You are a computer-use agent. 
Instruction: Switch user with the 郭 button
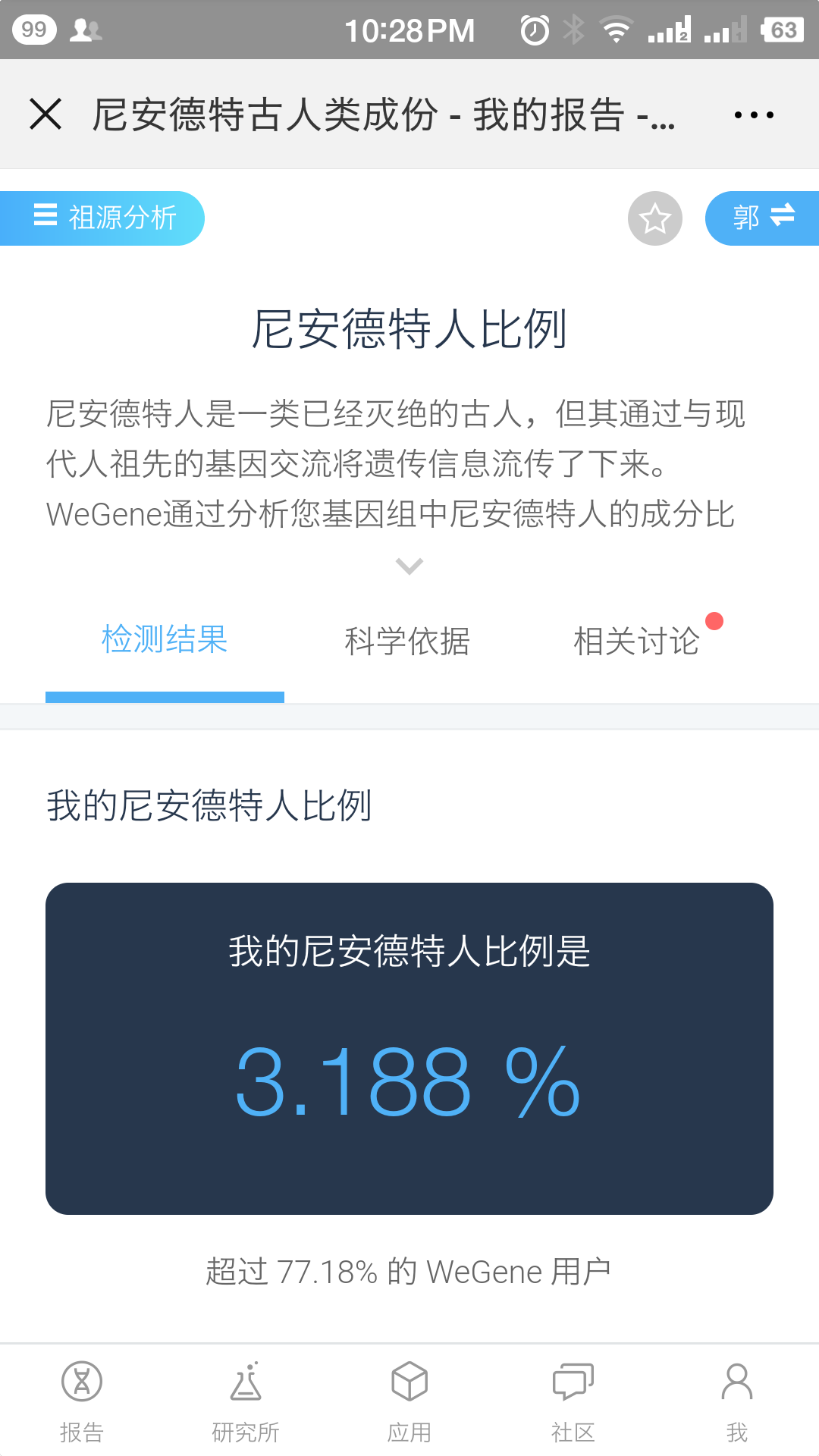click(x=762, y=218)
